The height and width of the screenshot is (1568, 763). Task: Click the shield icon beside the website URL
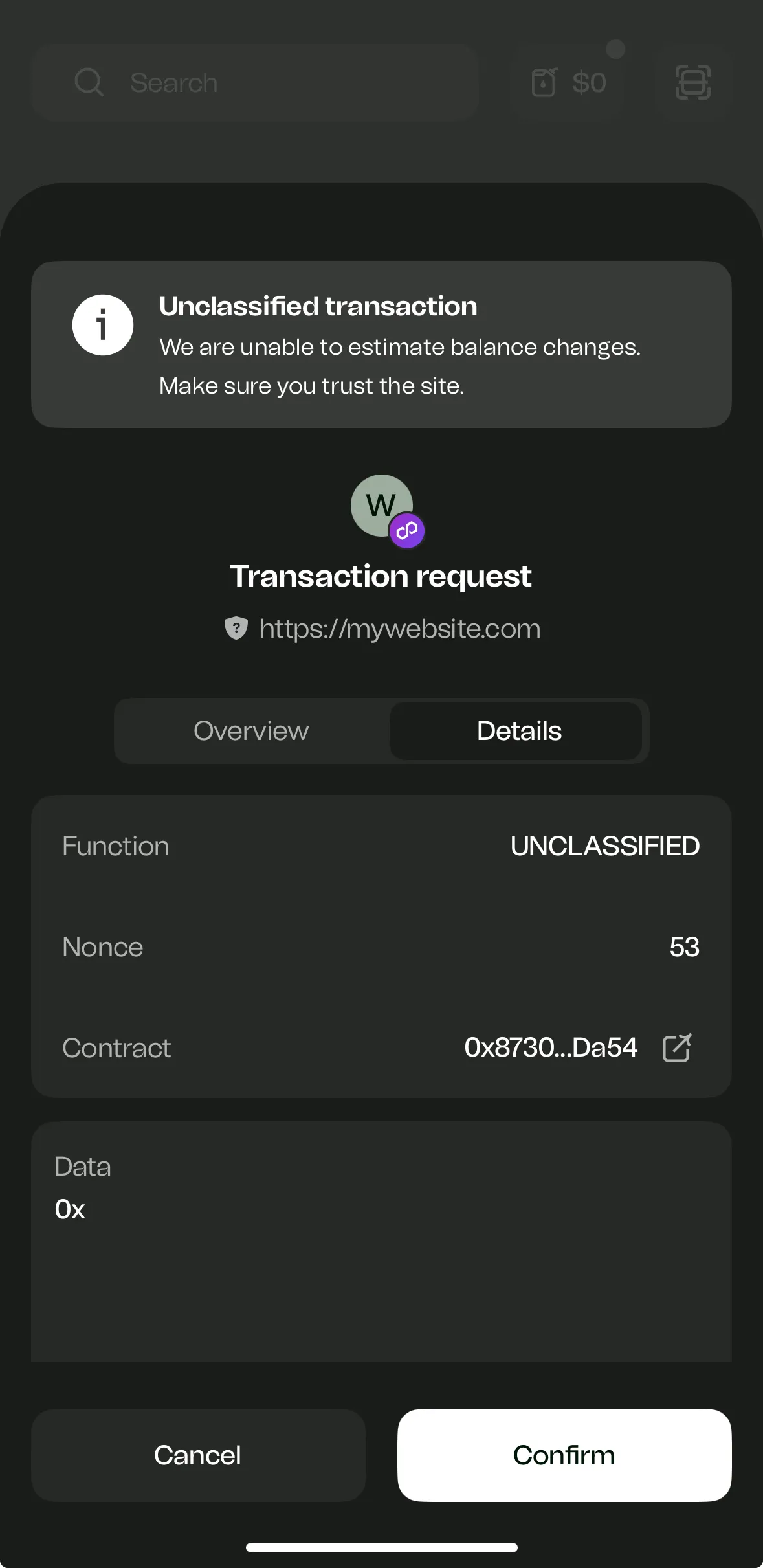coord(236,627)
